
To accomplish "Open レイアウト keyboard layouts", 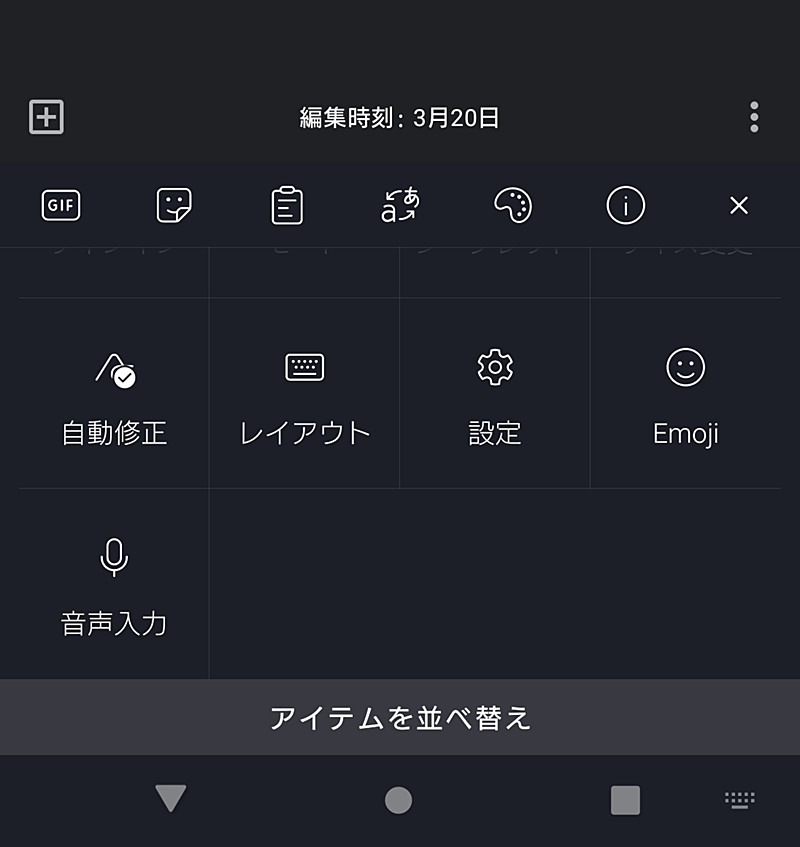I will [305, 394].
